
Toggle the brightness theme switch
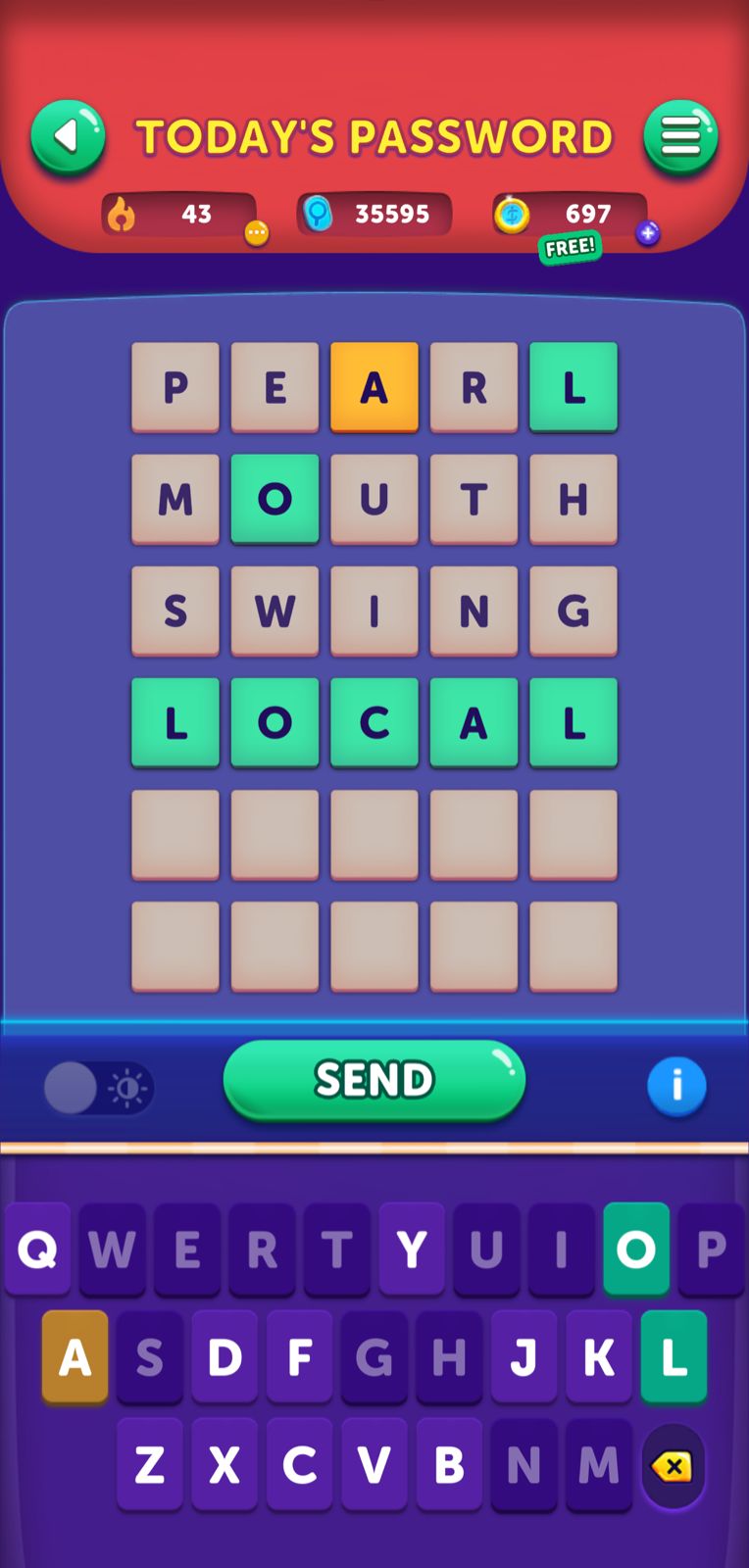coord(98,1088)
